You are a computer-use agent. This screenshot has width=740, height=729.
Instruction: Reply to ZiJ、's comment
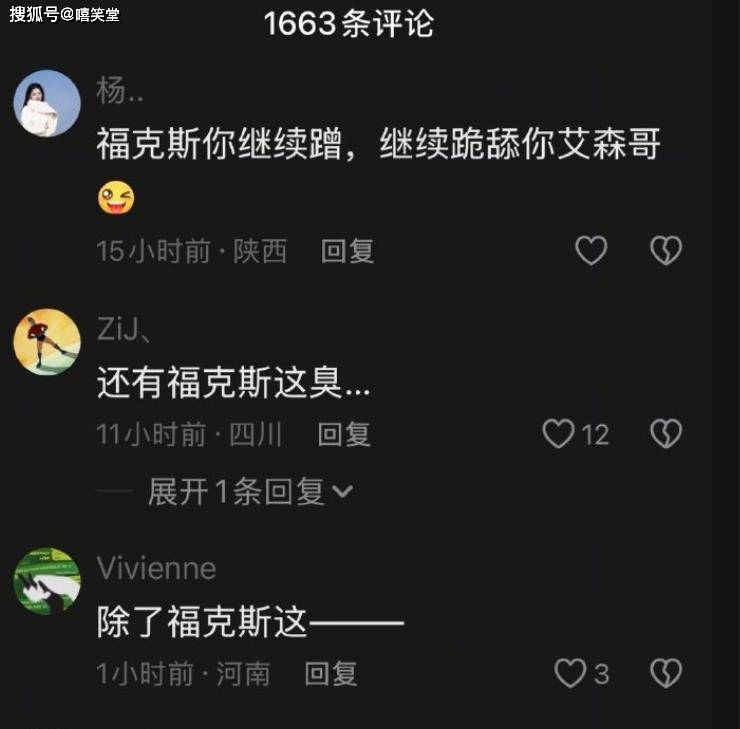point(343,434)
